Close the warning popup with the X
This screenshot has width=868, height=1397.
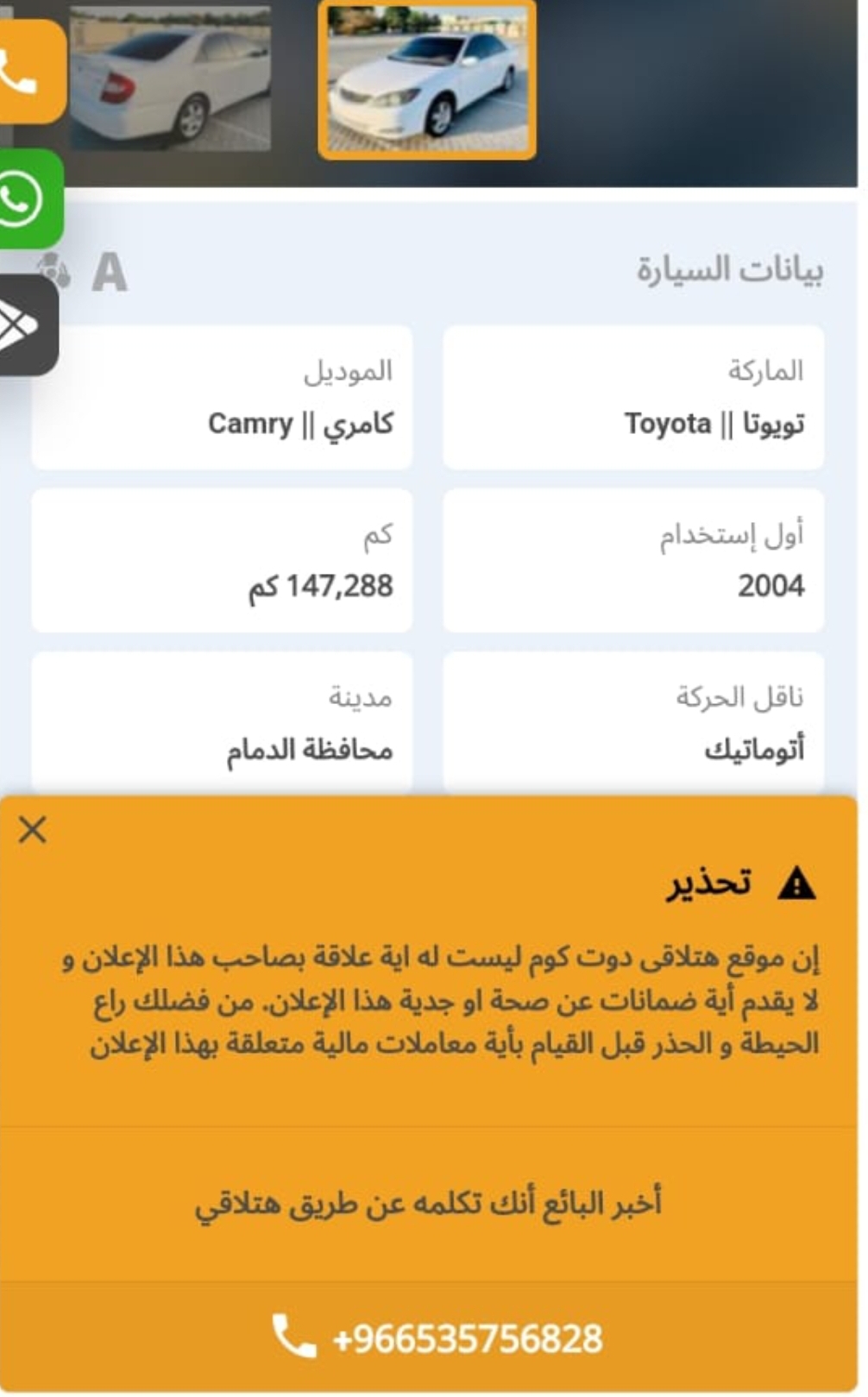33,830
